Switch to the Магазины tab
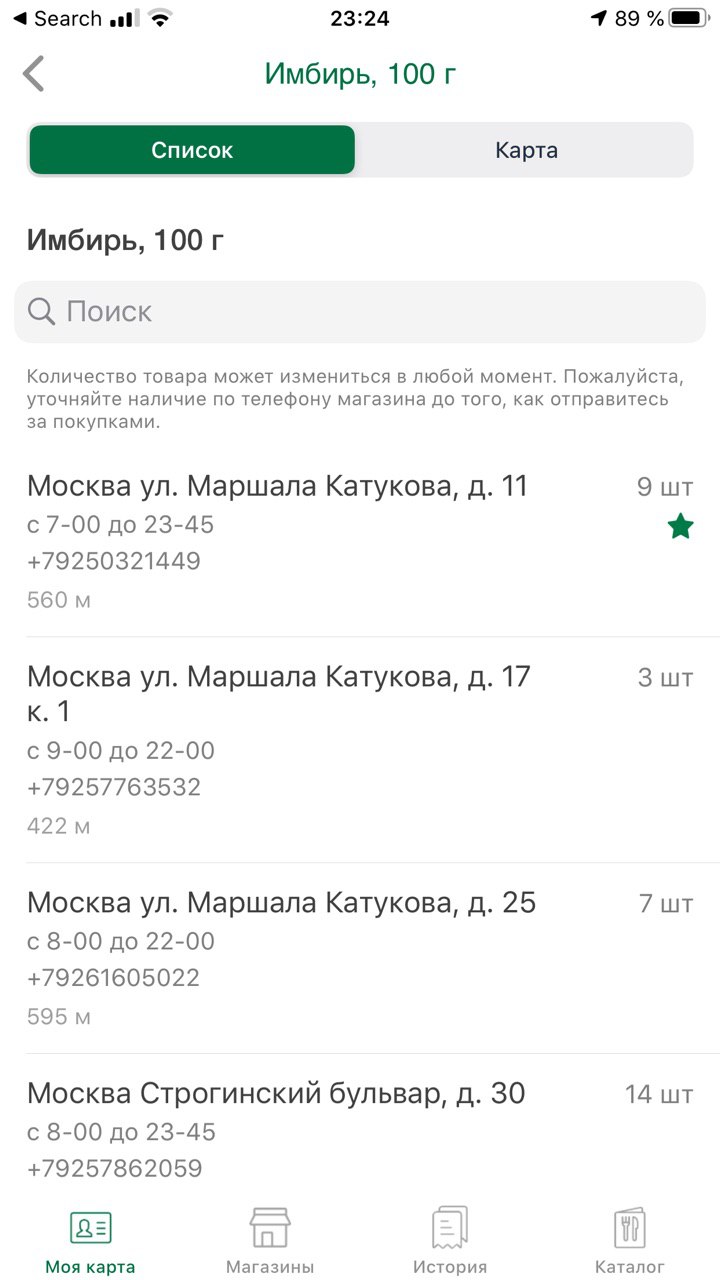Screen dimensions: 720x1280 pyautogui.click(x=270, y=1241)
